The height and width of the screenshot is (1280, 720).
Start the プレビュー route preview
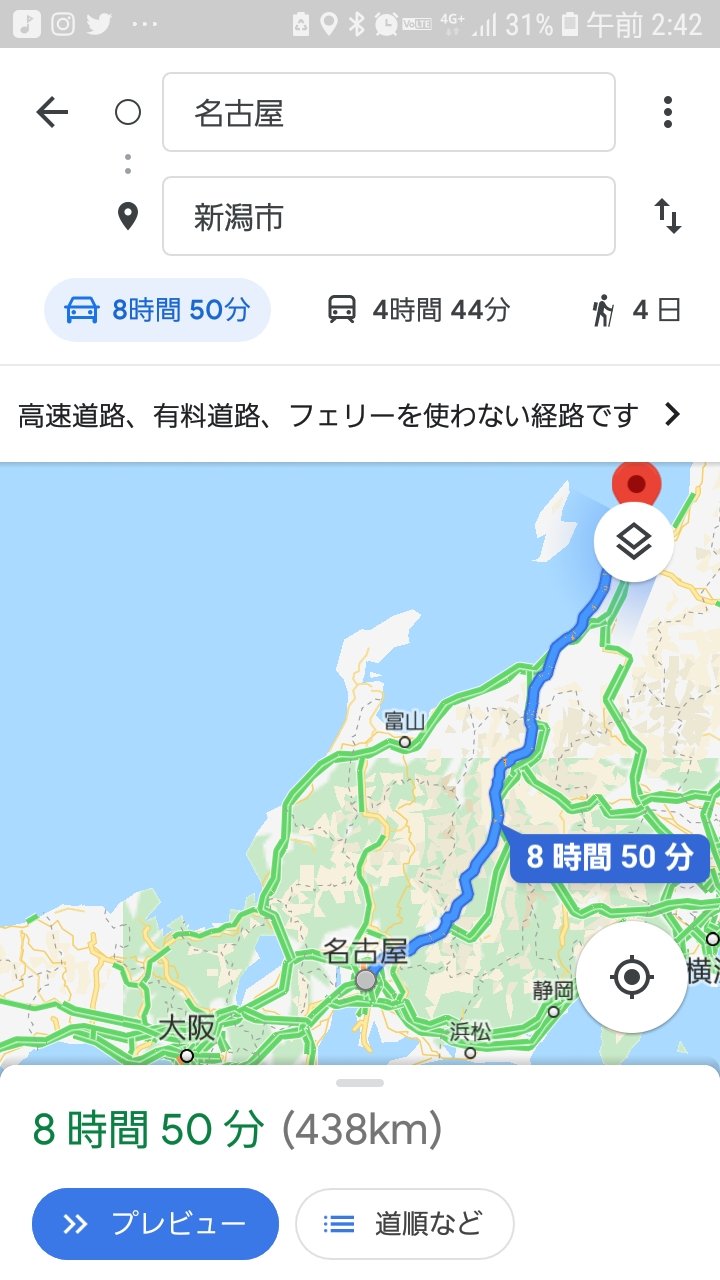tap(155, 1223)
